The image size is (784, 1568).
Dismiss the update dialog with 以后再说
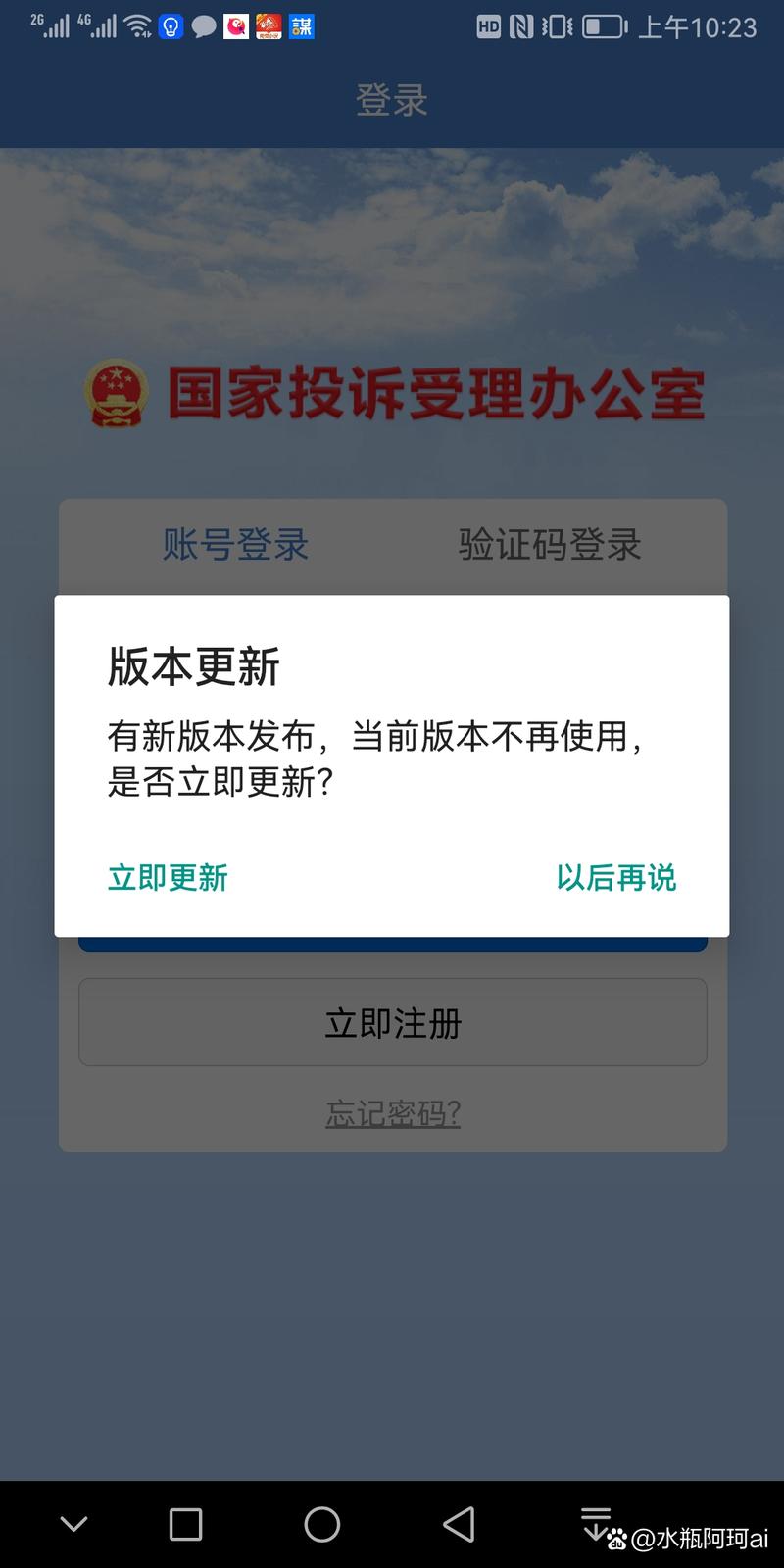(615, 878)
